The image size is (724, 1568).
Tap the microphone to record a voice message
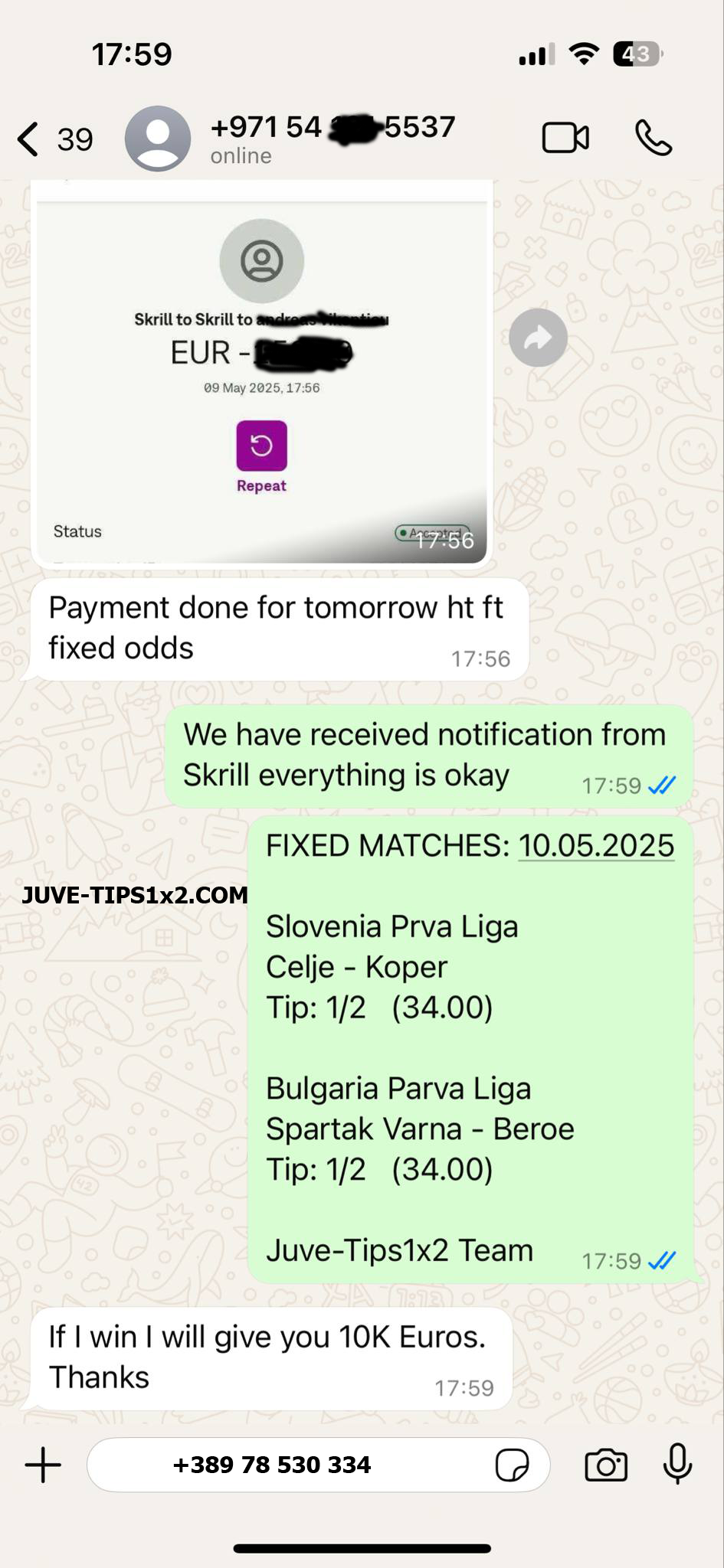[677, 1465]
